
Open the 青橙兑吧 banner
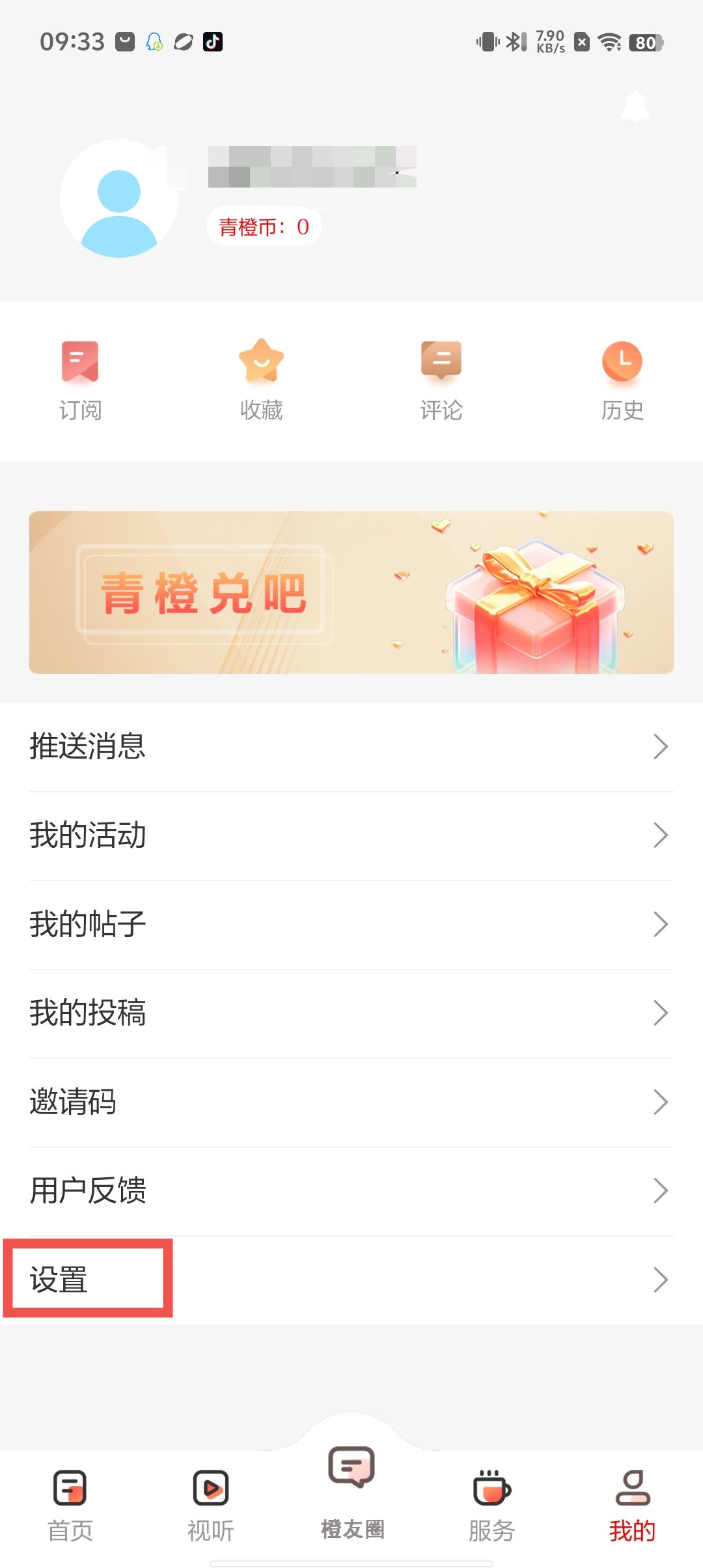click(x=351, y=592)
